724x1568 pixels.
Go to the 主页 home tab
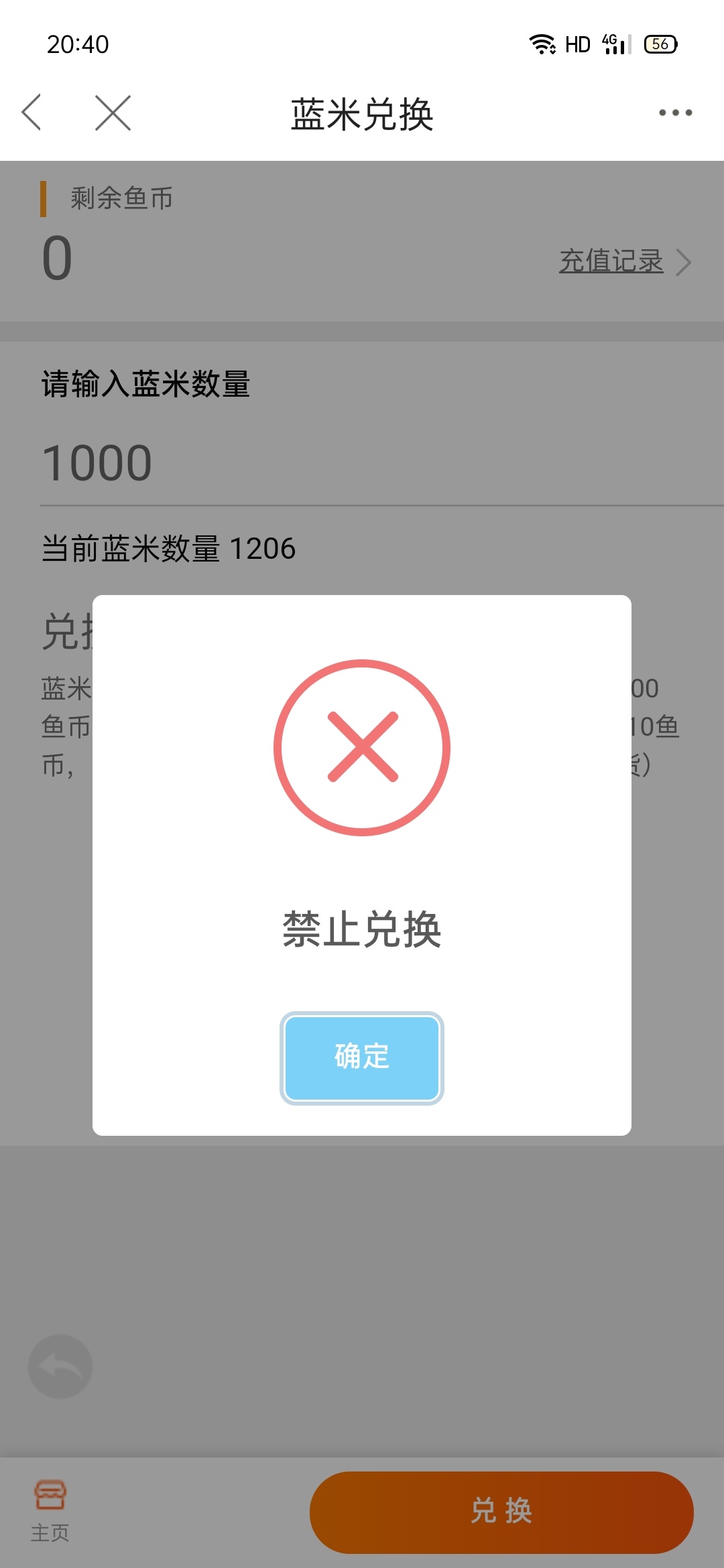50,1510
